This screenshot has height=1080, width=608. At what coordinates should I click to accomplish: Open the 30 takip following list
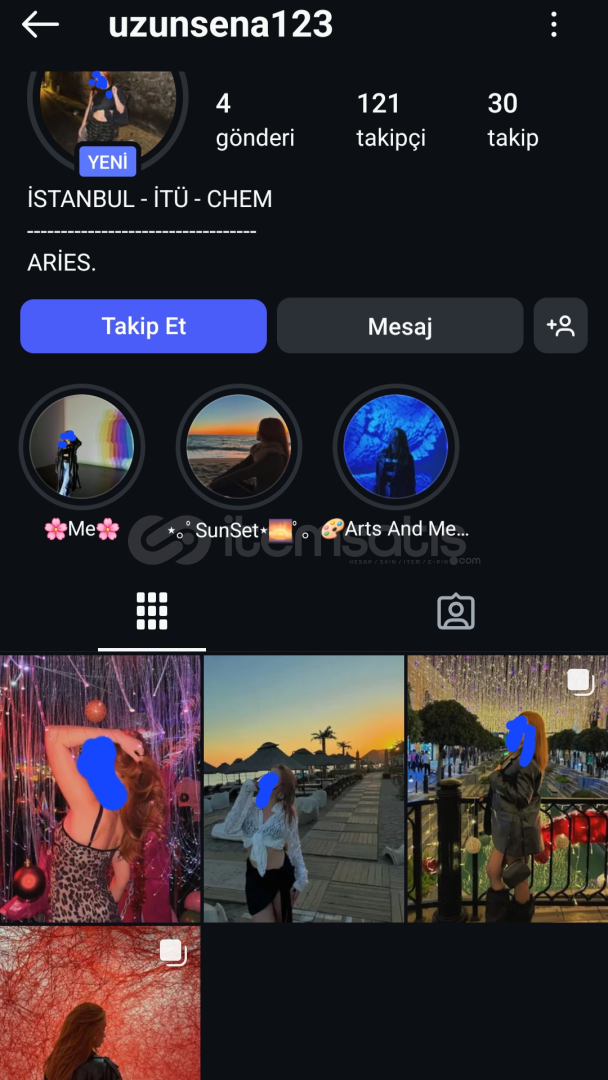click(x=512, y=120)
